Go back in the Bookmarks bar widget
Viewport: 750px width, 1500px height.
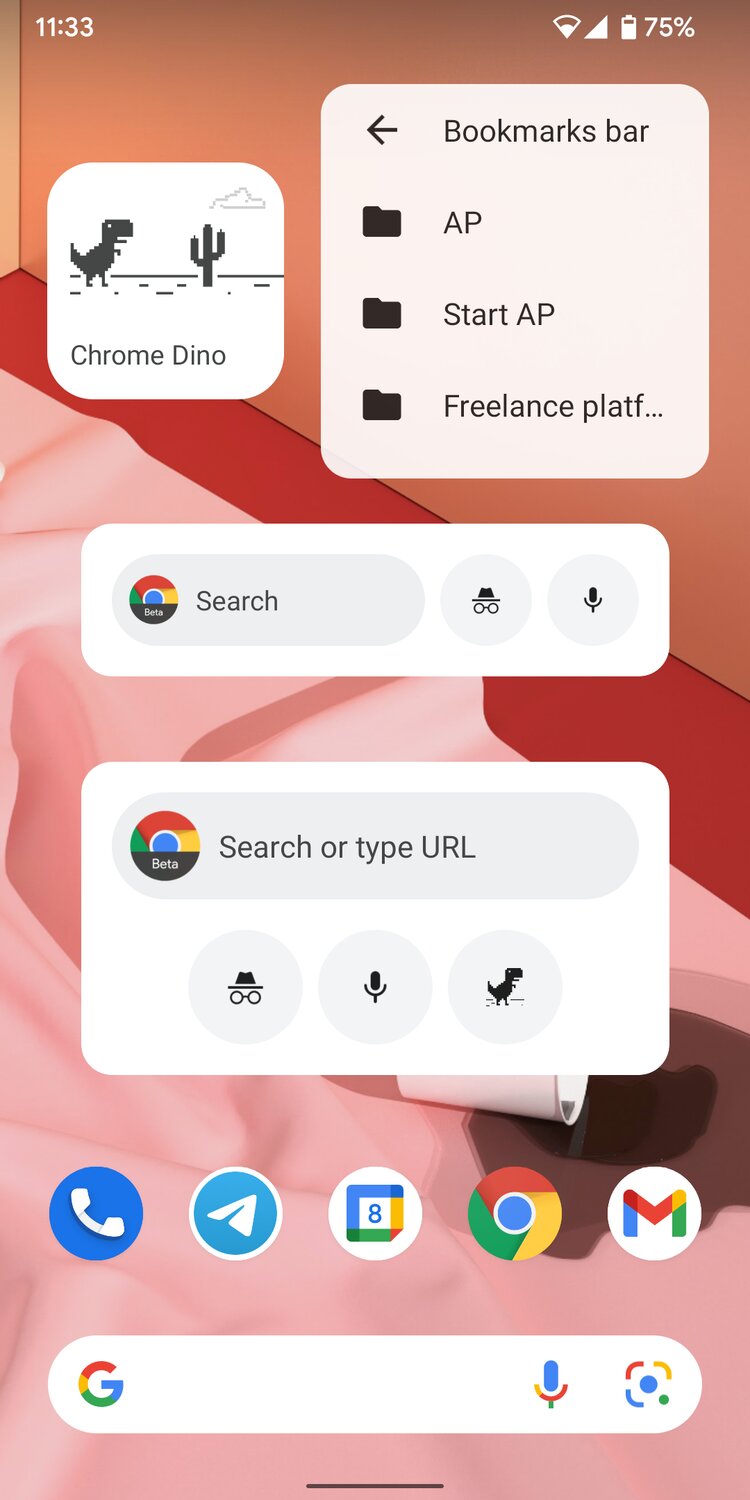(x=382, y=130)
